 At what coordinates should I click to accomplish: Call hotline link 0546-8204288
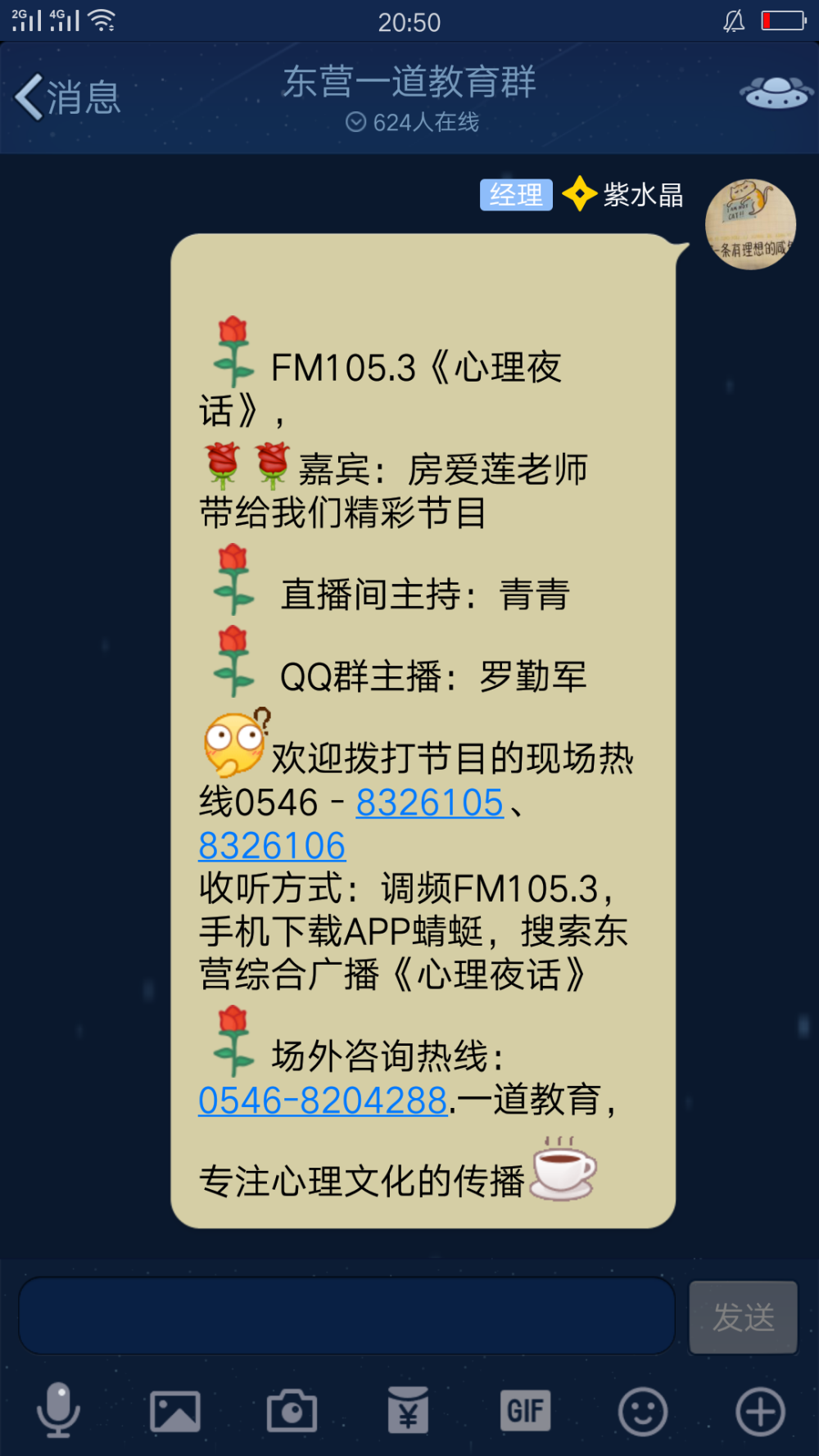click(323, 1100)
